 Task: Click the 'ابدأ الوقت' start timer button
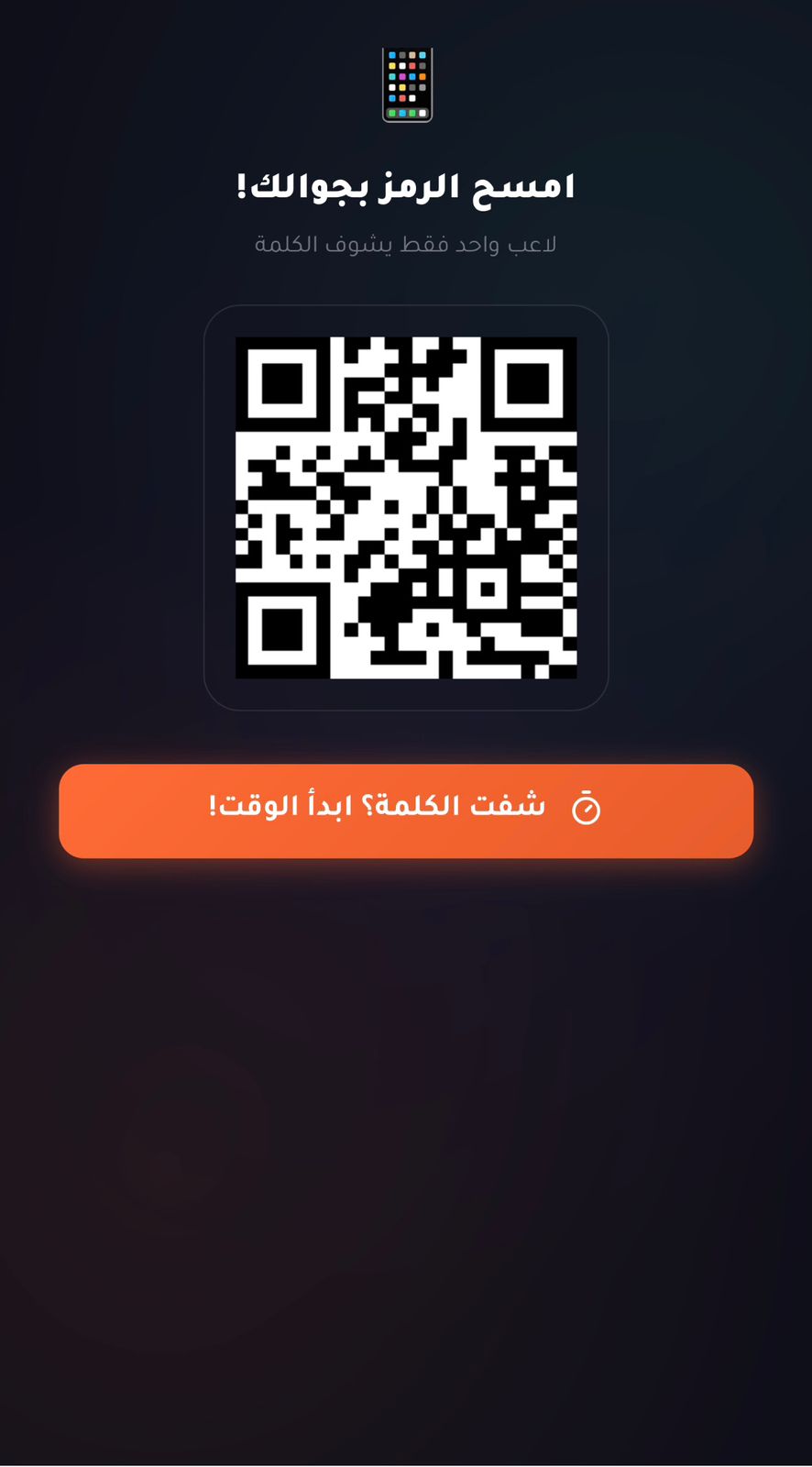(x=406, y=811)
